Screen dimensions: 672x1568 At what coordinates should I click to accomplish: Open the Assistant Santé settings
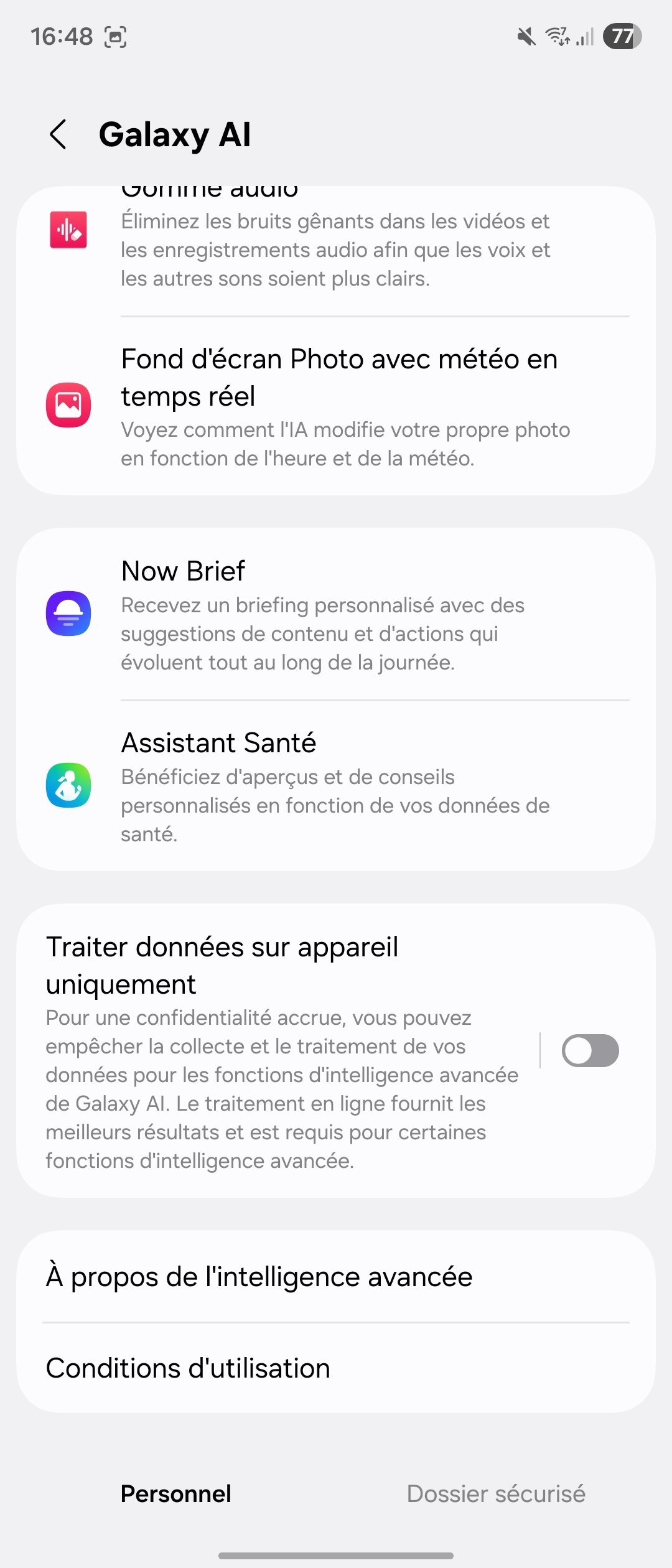pyautogui.click(x=336, y=786)
